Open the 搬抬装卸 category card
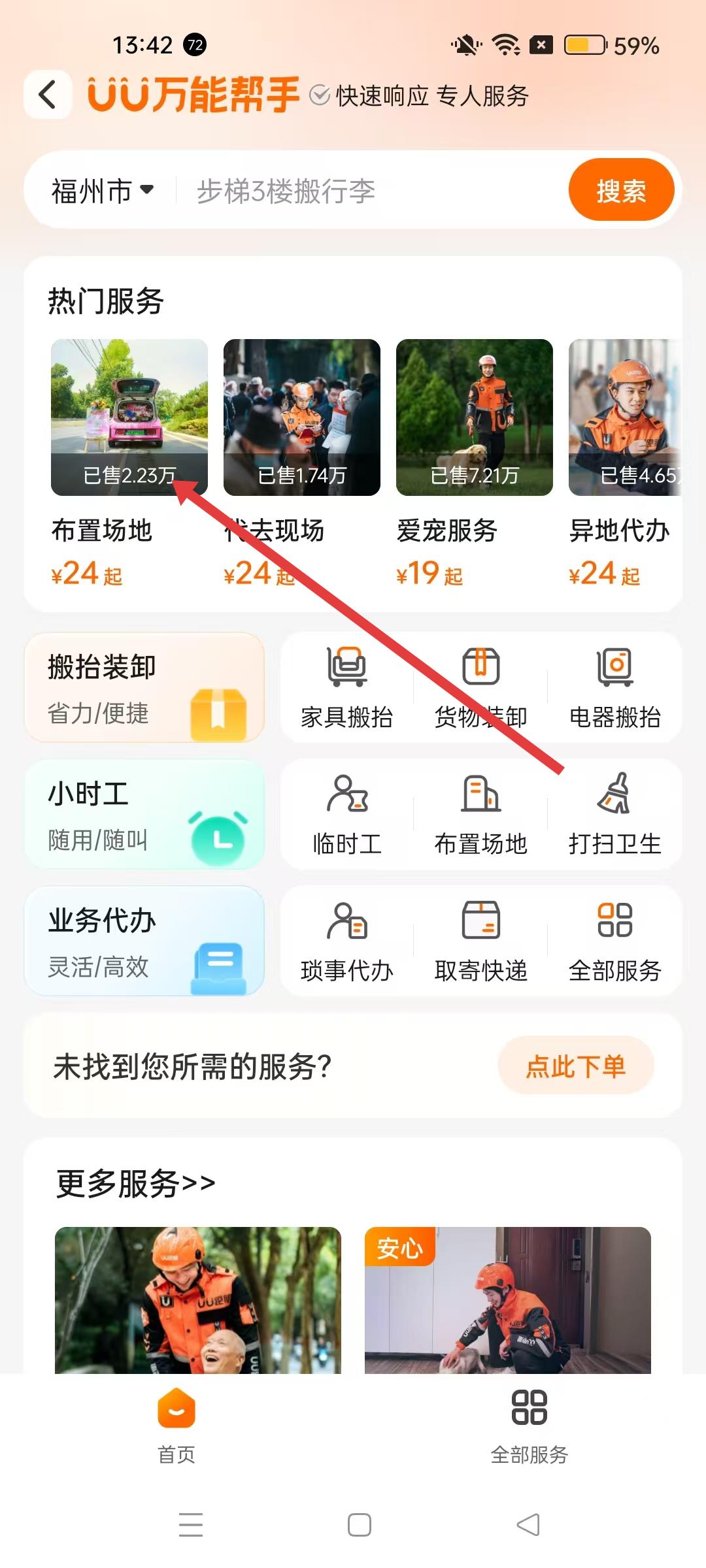This screenshot has width=706, height=1568. pos(144,687)
